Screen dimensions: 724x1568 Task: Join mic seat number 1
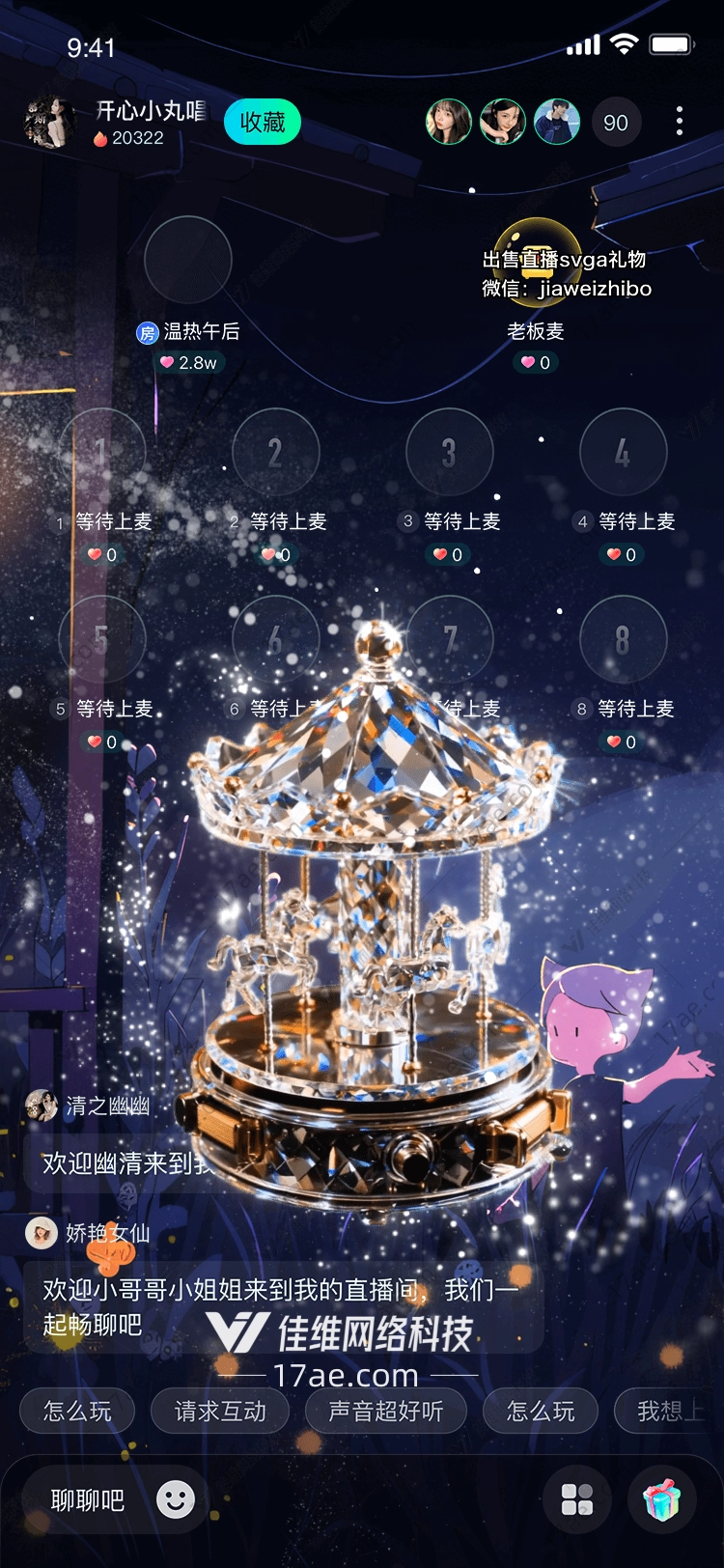[102, 452]
